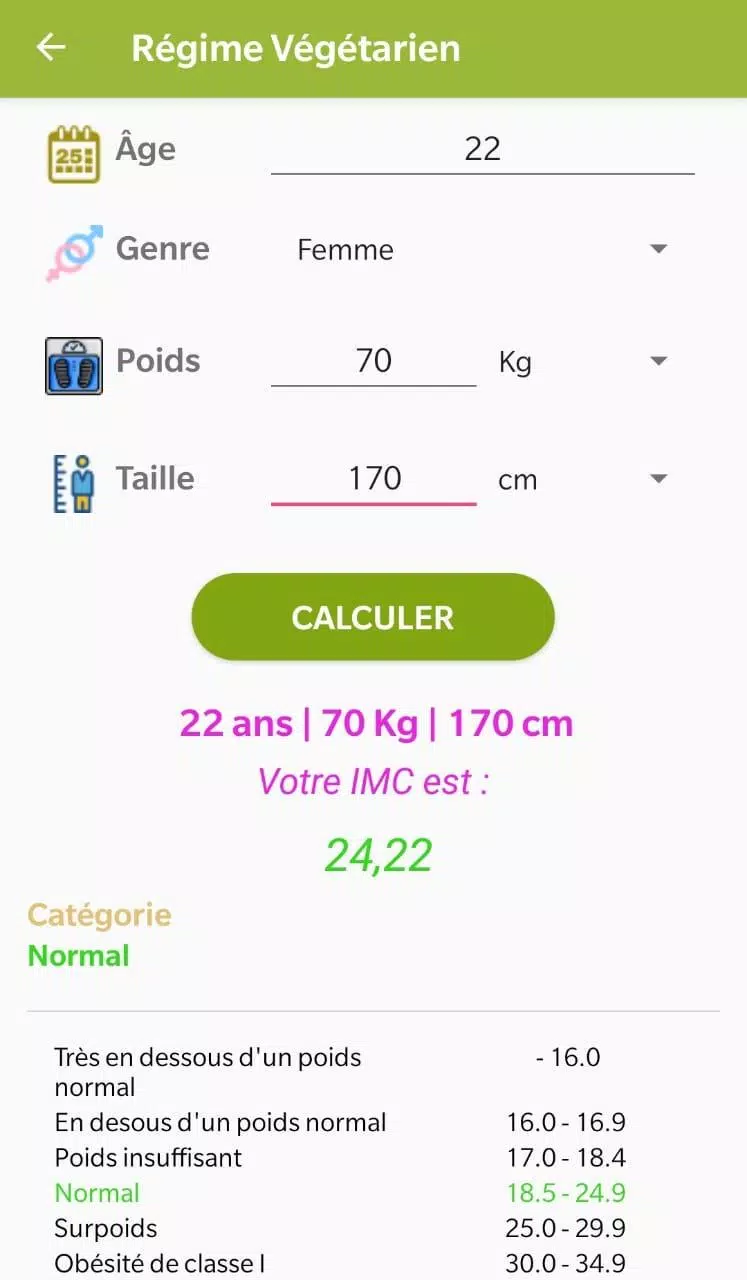Edit the Taille field showing 170
This screenshot has height=1280, width=747.
(x=374, y=478)
